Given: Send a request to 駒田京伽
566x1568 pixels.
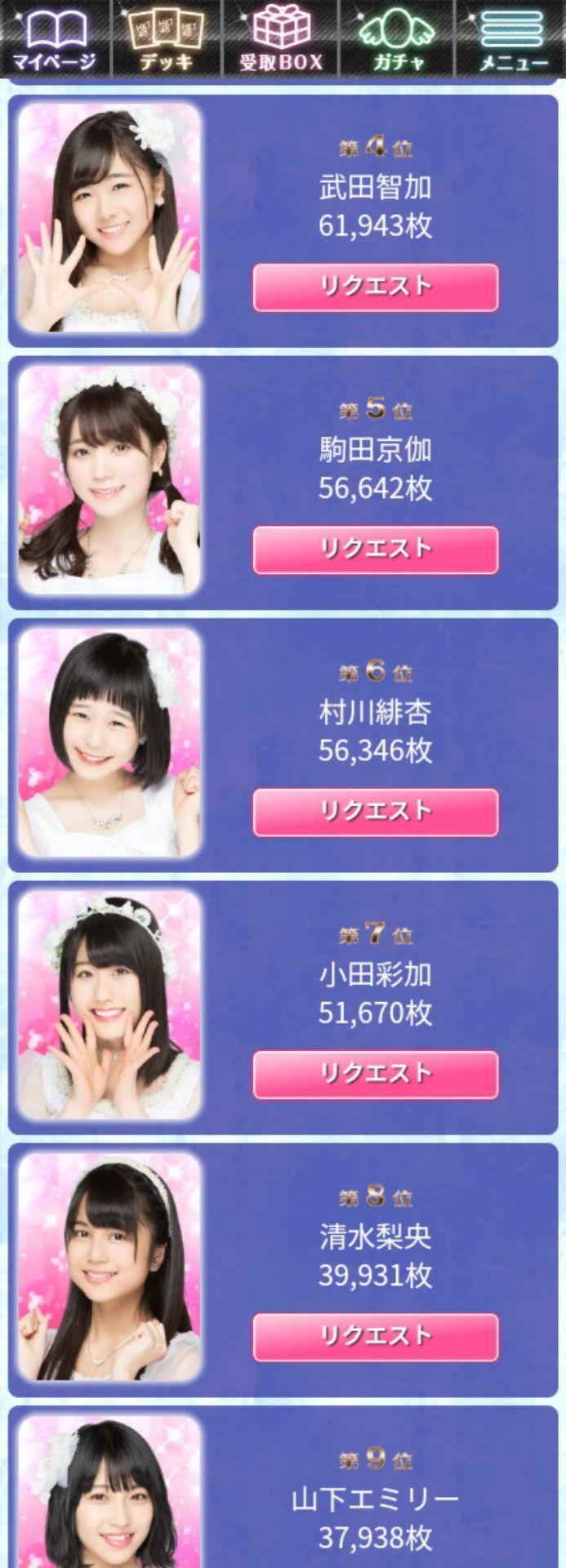Looking at the screenshot, I should [375, 550].
